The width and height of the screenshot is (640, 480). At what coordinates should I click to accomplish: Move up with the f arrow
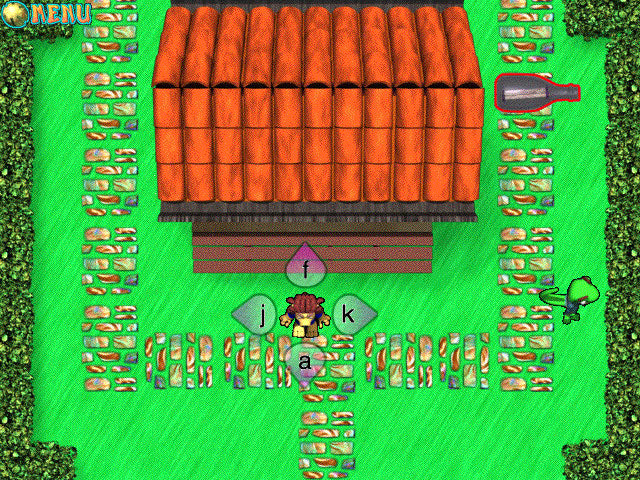coord(306,267)
